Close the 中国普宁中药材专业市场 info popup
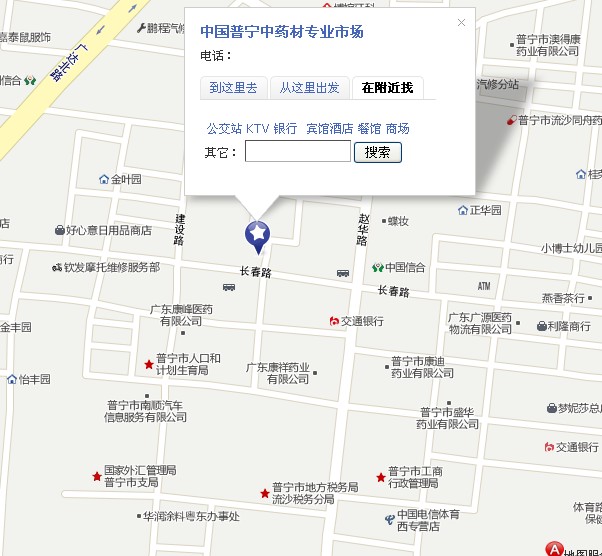The width and height of the screenshot is (602, 556). pyautogui.click(x=461, y=22)
